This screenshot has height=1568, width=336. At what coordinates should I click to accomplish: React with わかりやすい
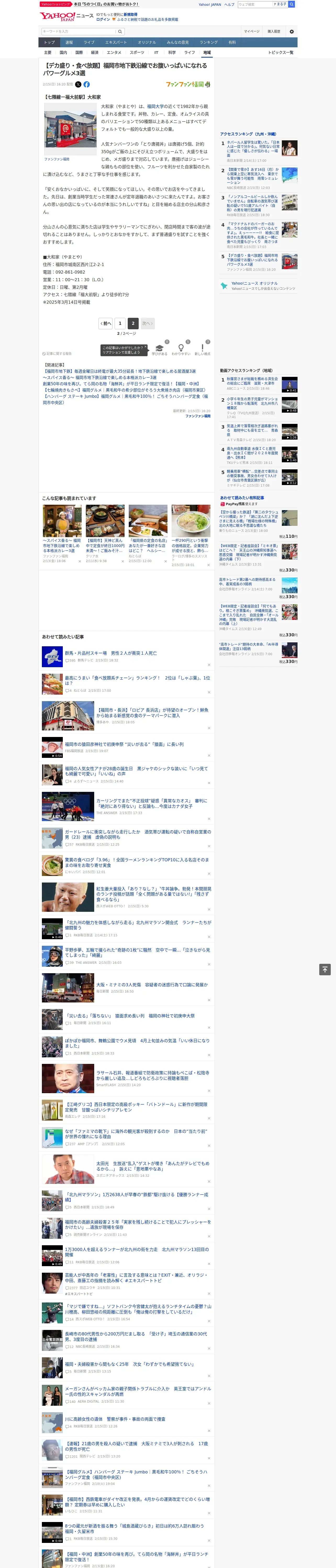181,350
